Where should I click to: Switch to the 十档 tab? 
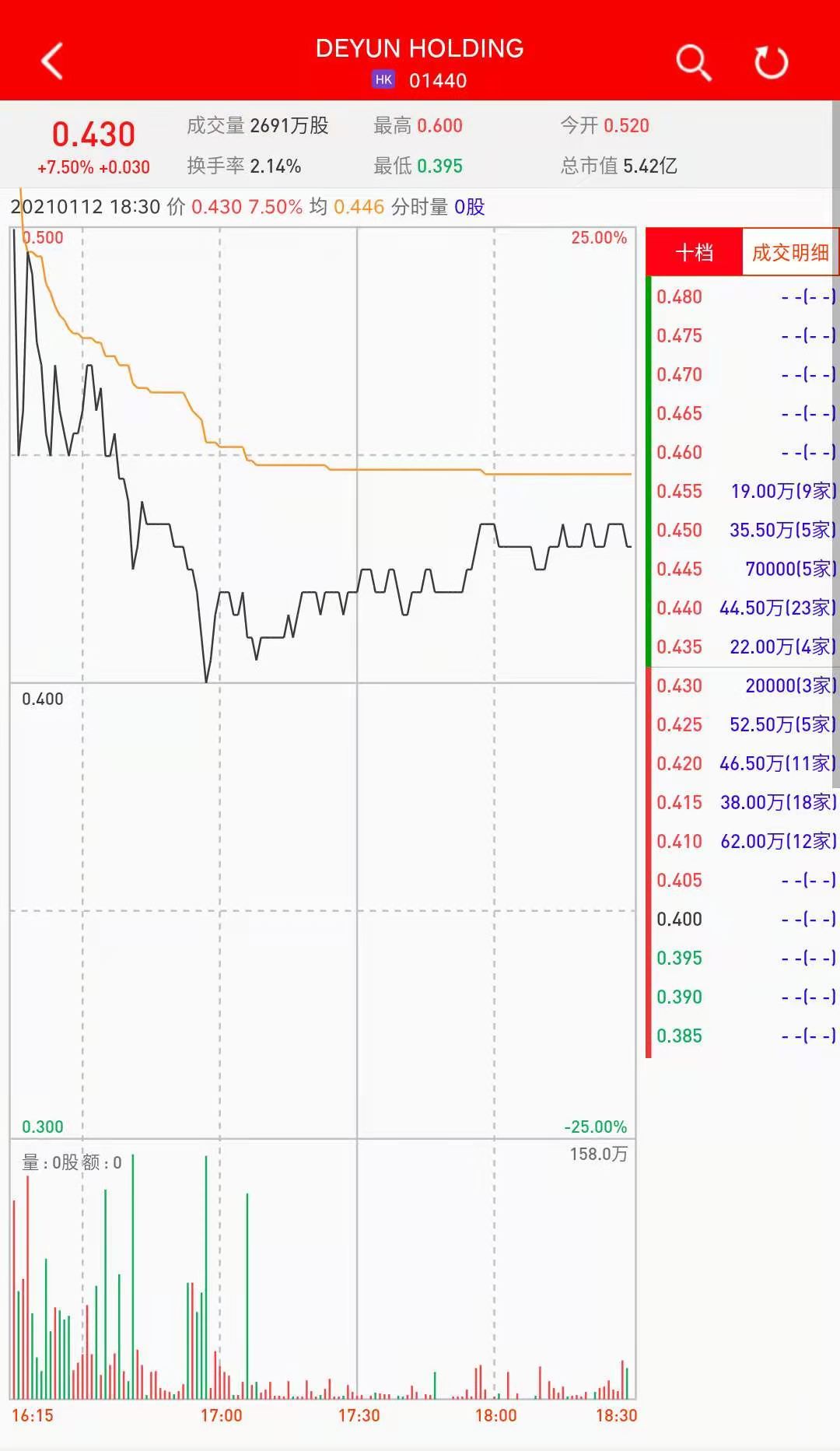click(x=694, y=252)
